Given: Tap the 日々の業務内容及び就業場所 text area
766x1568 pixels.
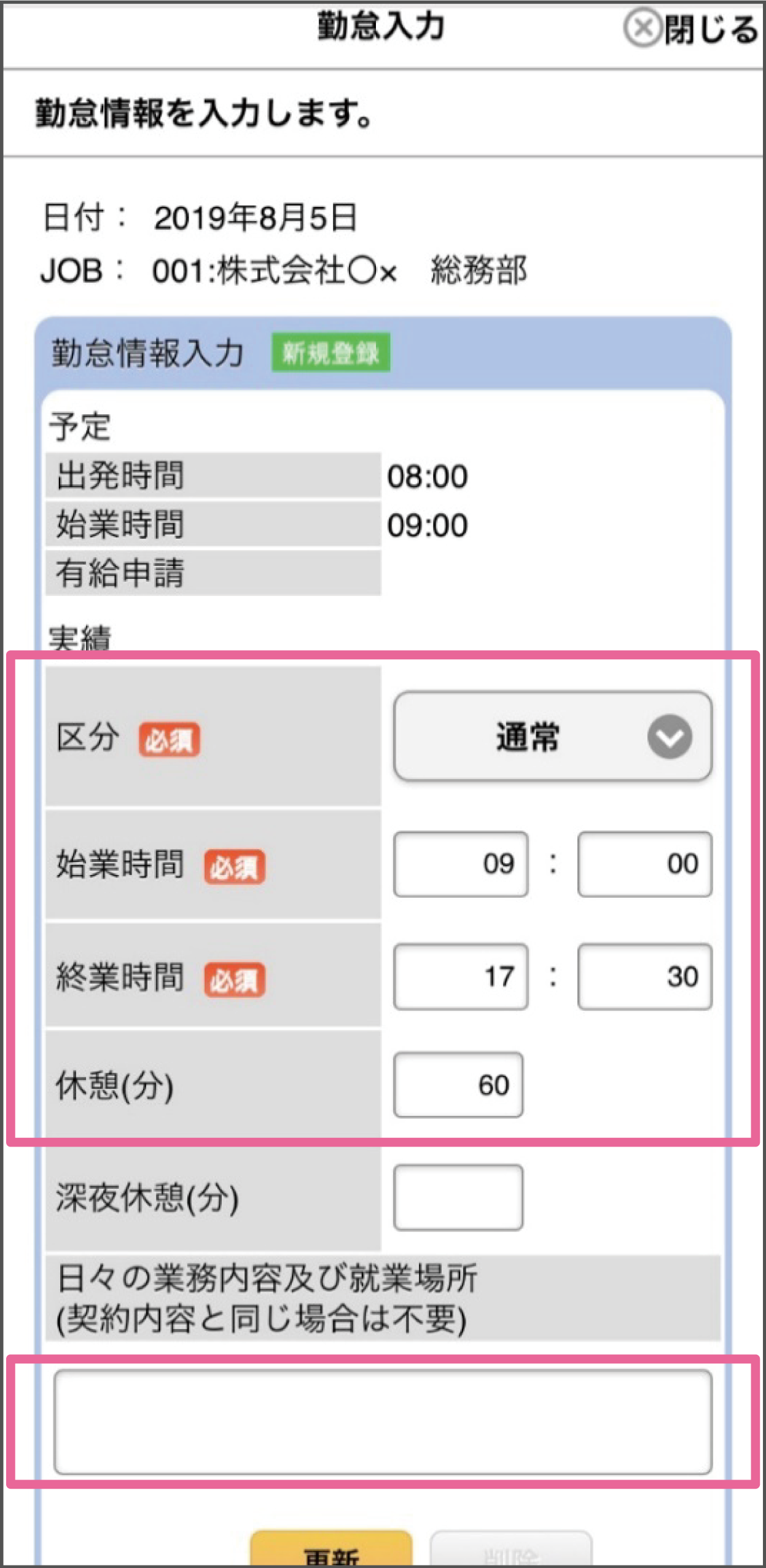Looking at the screenshot, I should pos(383,1422).
